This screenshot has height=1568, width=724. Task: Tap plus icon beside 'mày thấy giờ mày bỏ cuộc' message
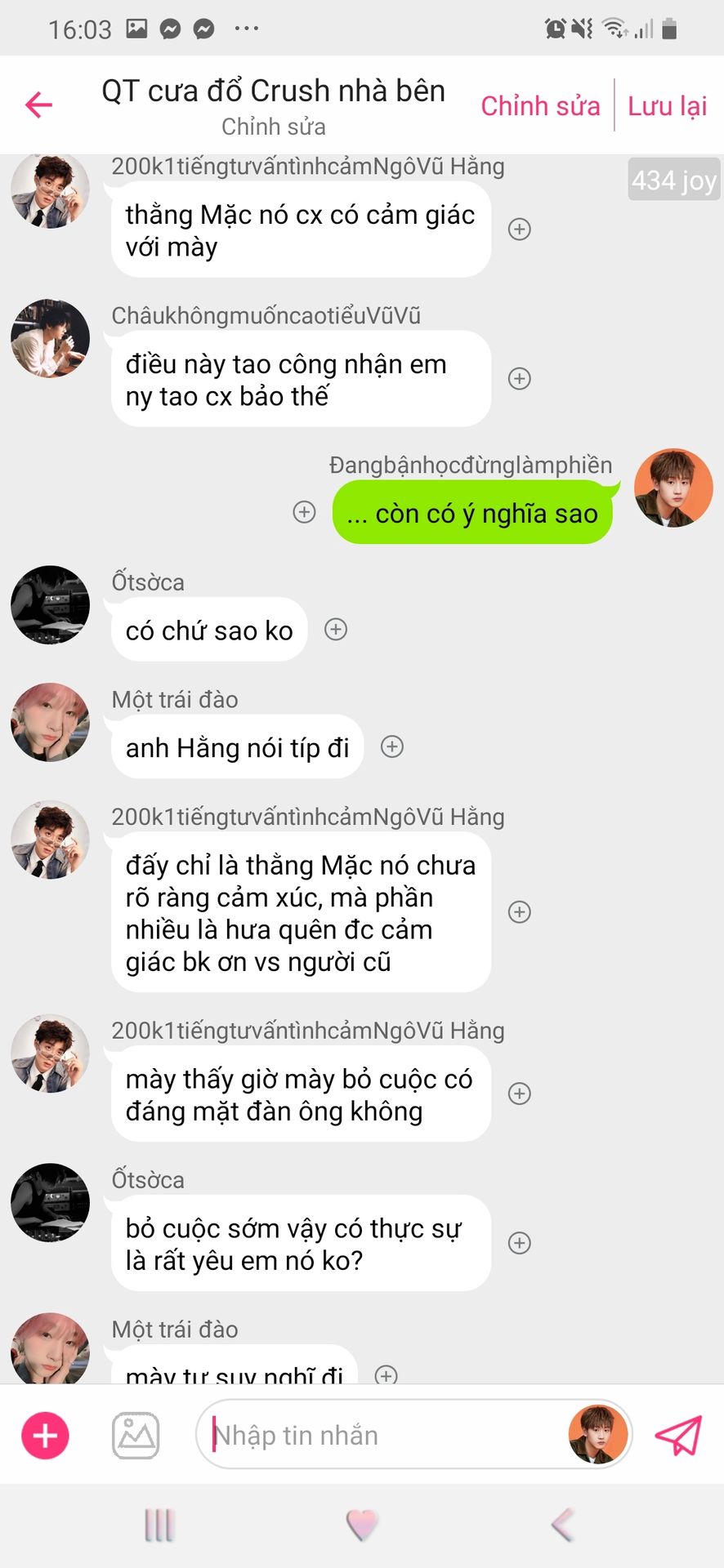pos(520,1094)
